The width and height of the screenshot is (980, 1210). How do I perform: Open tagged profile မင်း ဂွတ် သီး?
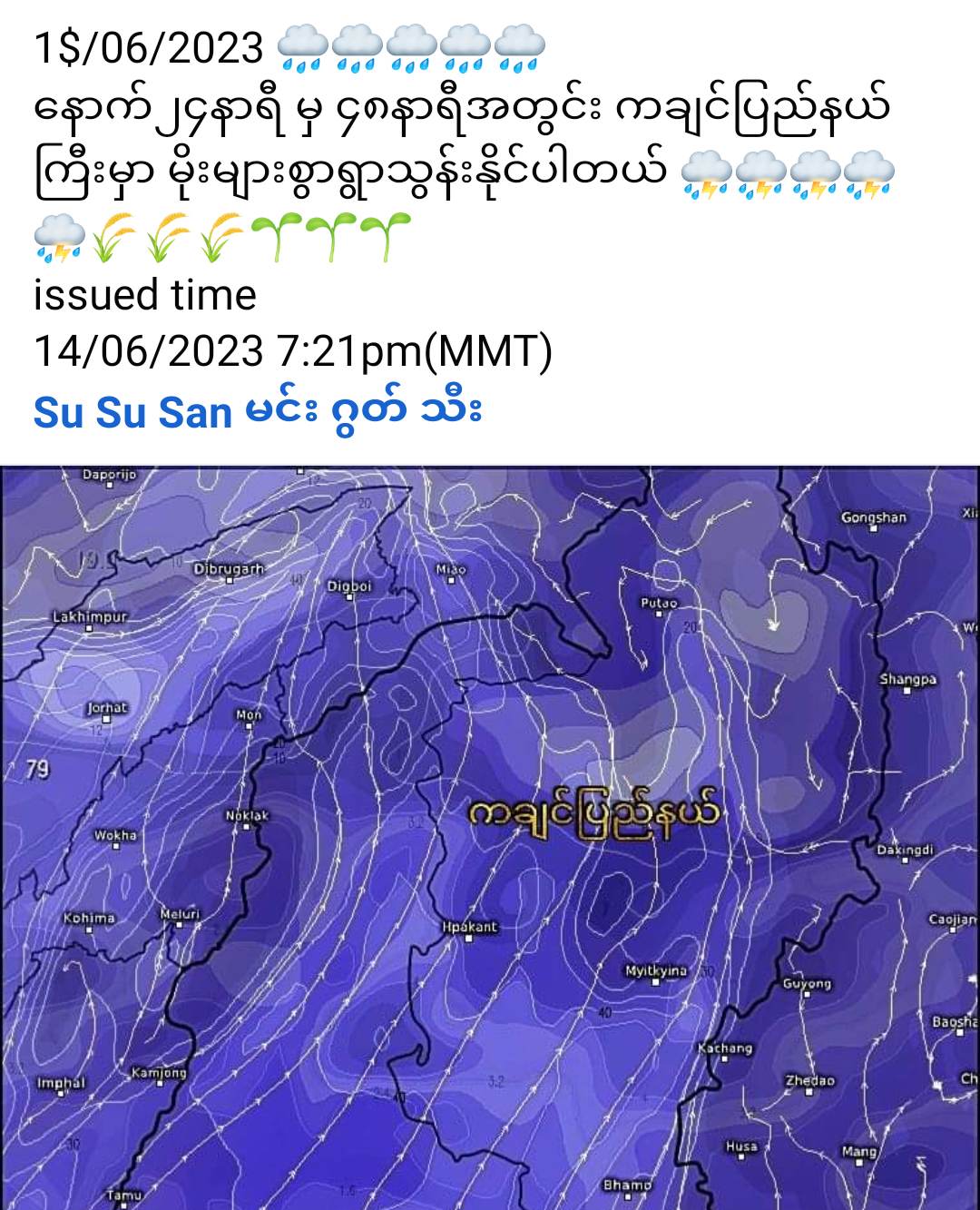(363, 412)
